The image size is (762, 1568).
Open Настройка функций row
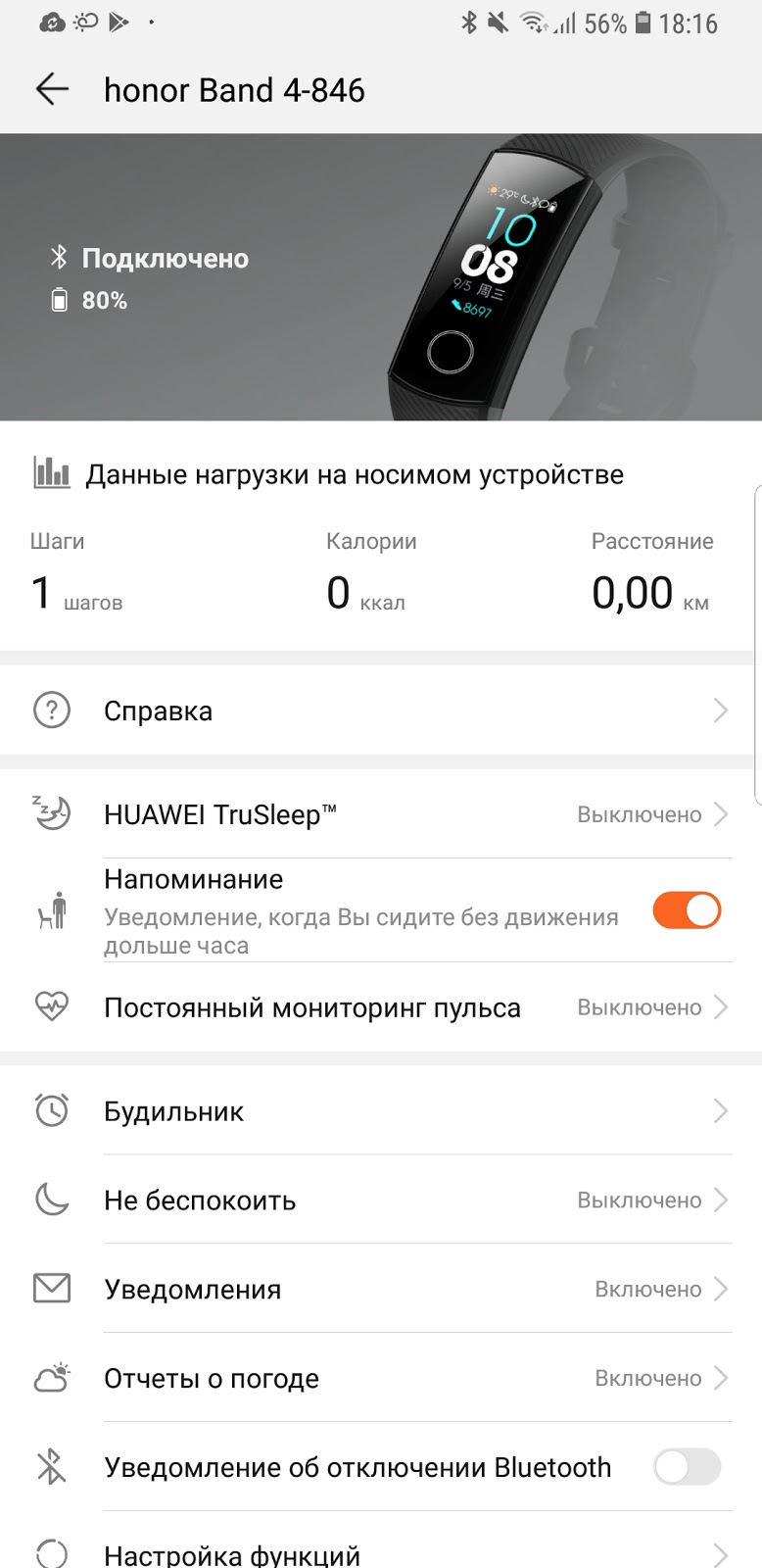381,1554
